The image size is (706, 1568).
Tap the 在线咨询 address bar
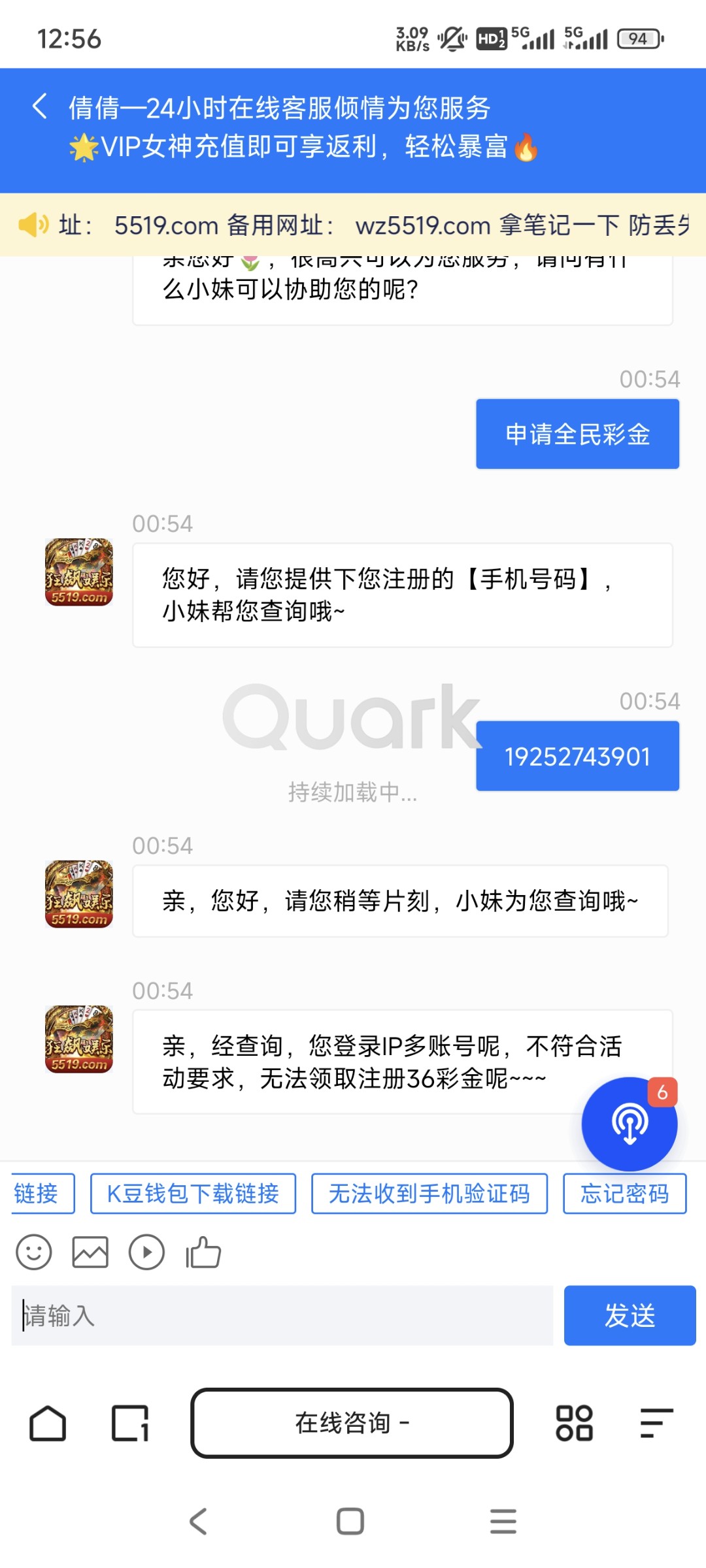(352, 1423)
